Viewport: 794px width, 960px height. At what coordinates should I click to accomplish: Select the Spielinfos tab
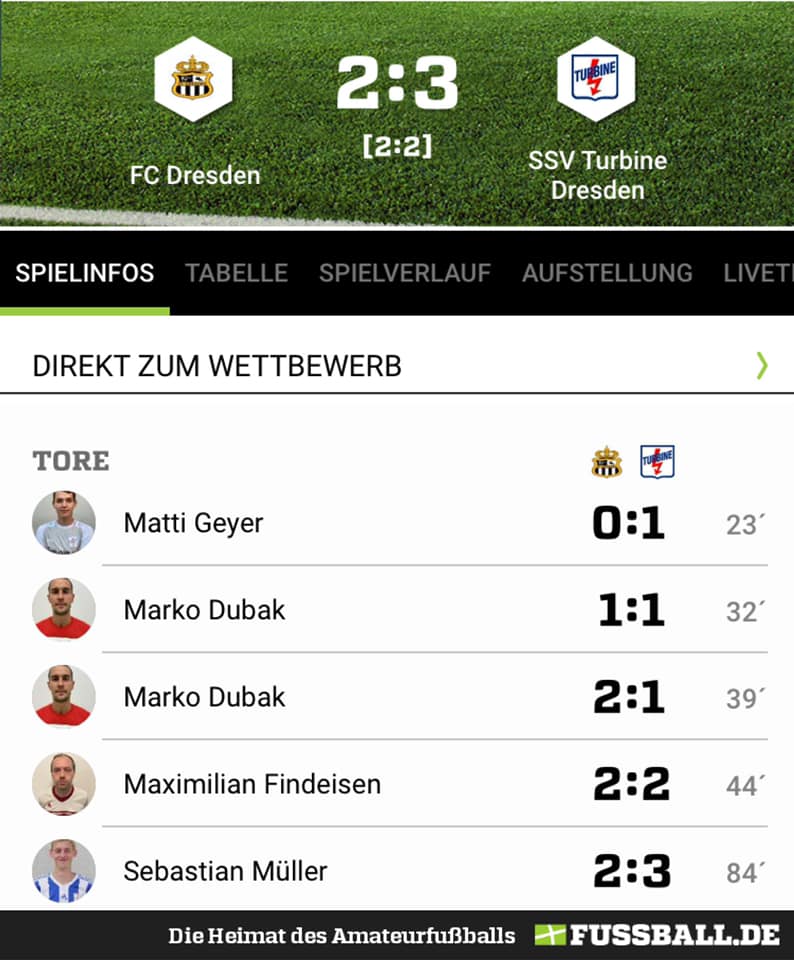point(85,273)
